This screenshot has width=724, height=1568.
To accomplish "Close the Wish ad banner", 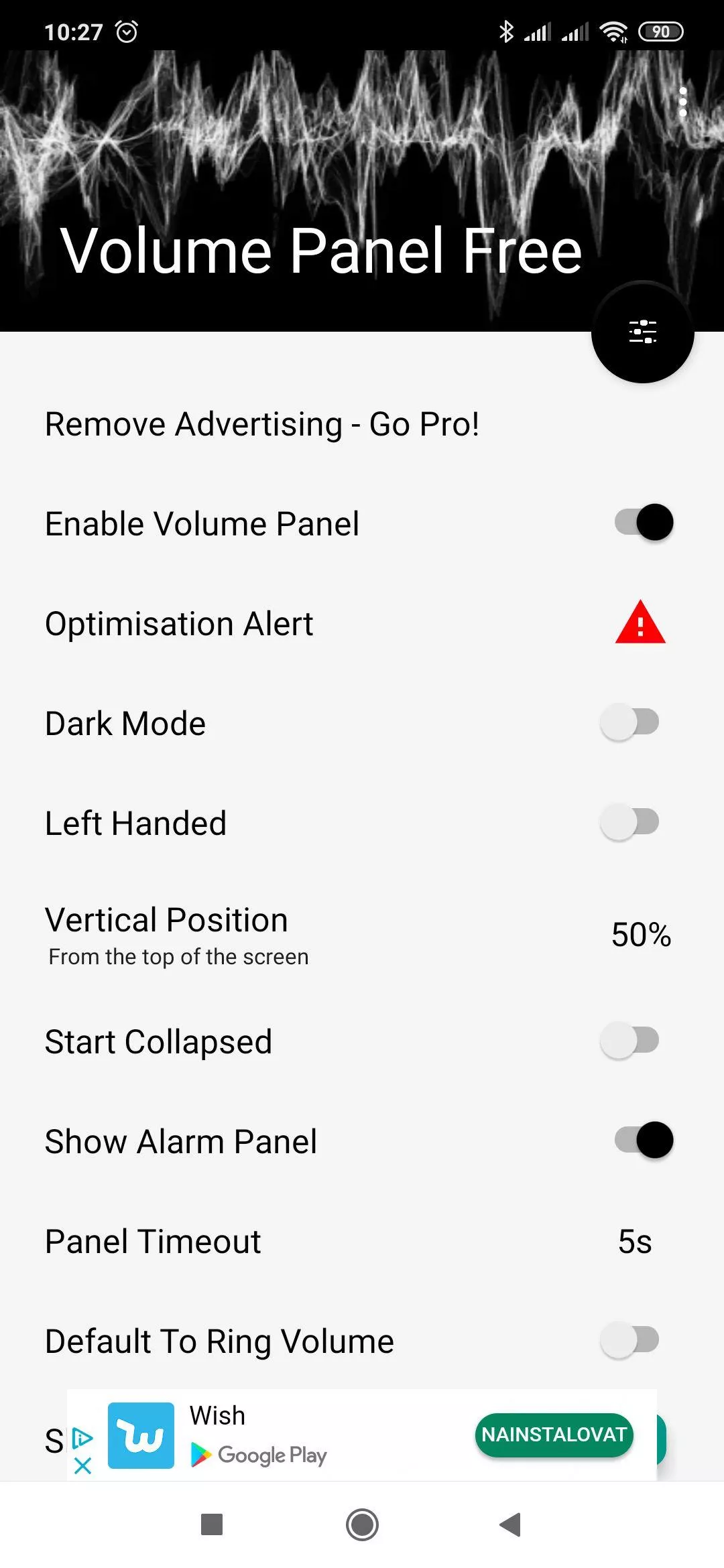I will (x=82, y=1465).
